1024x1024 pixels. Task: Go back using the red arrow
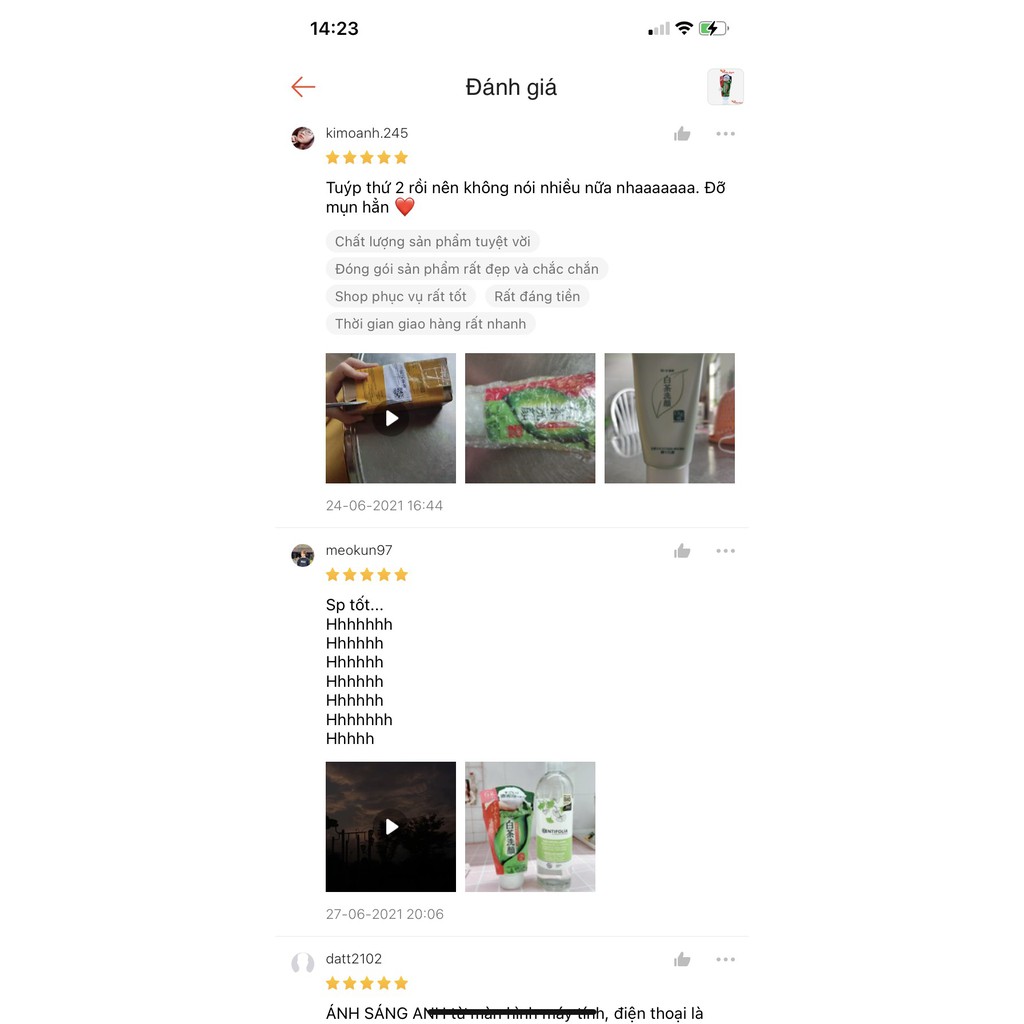pyautogui.click(x=303, y=87)
